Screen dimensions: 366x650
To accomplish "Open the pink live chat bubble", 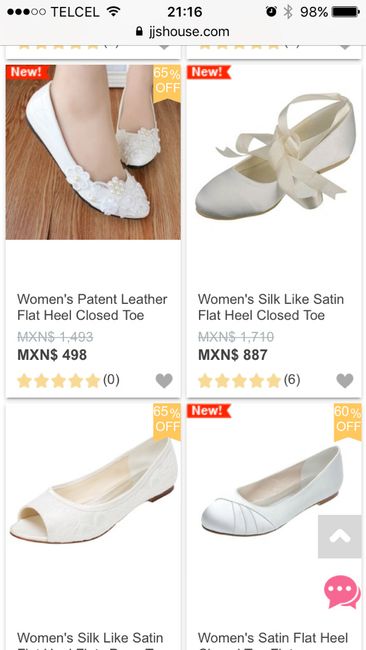I will point(342,592).
